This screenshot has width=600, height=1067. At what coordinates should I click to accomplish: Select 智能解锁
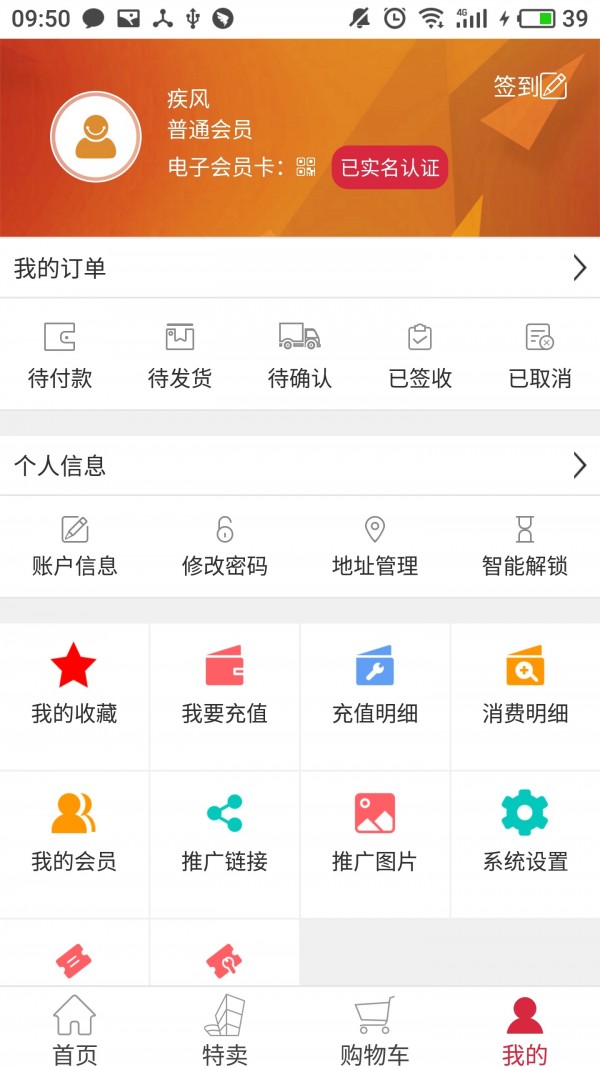tap(525, 546)
